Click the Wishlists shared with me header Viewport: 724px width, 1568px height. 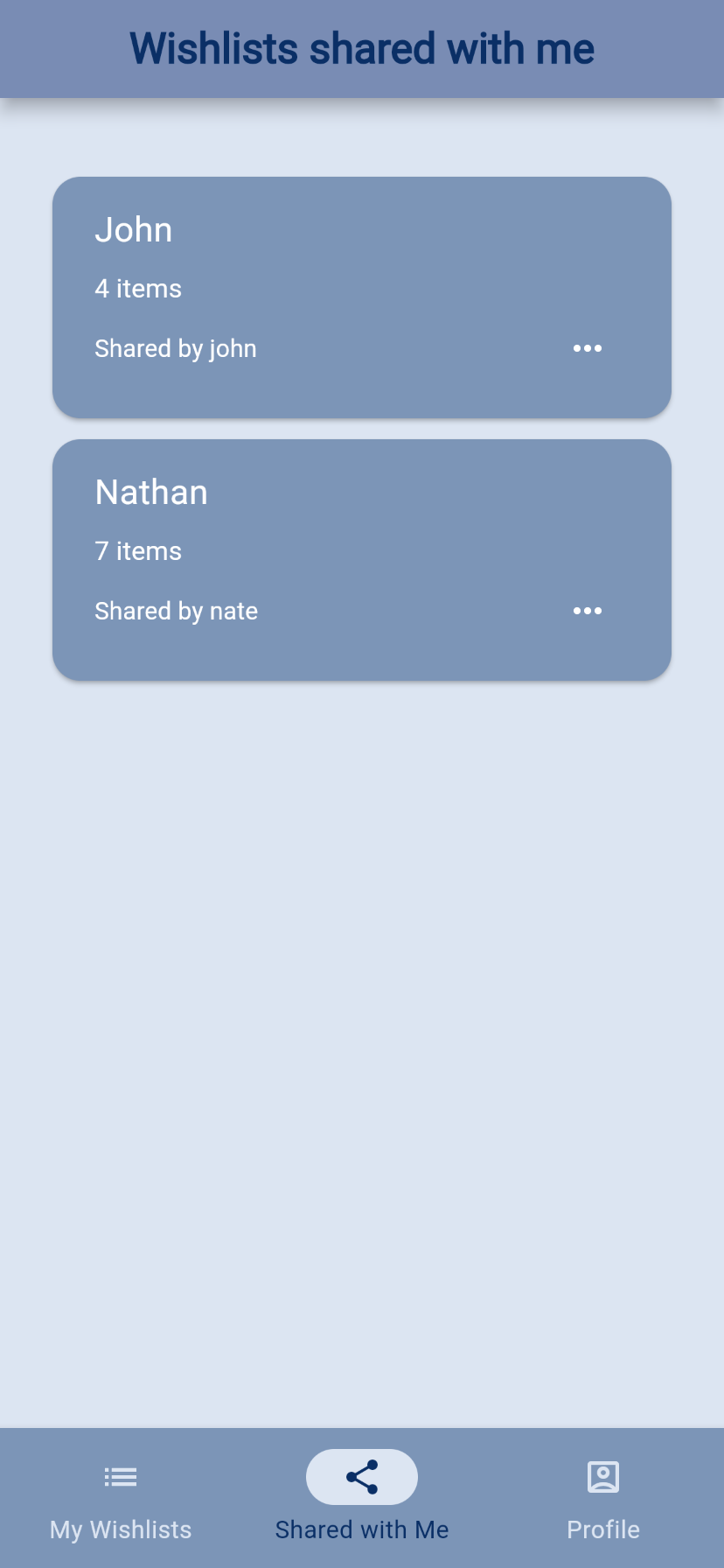click(361, 48)
